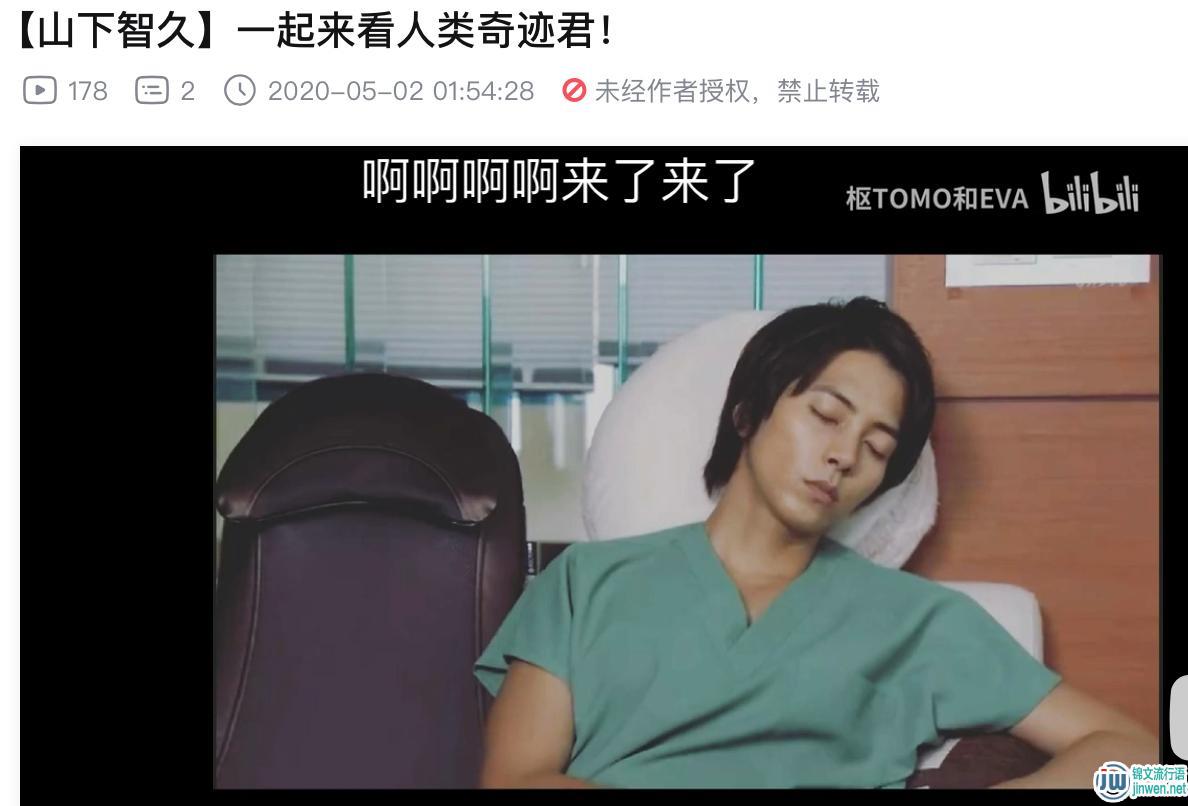Tap the video player to pause playback
1188x806 pixels.
(604, 476)
